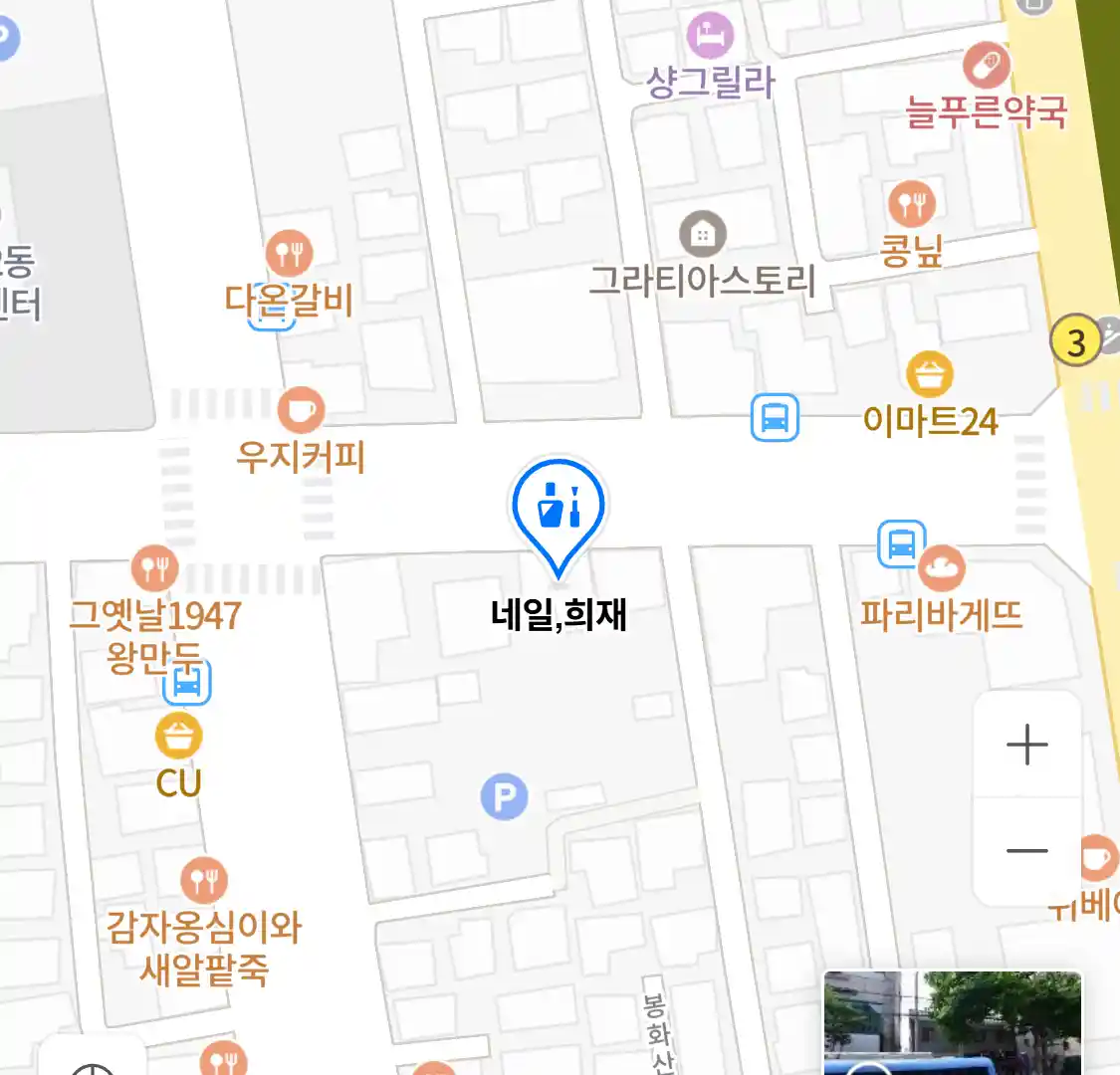This screenshot has width=1120, height=1075.
Task: Zoom in on the map
Action: [1026, 746]
